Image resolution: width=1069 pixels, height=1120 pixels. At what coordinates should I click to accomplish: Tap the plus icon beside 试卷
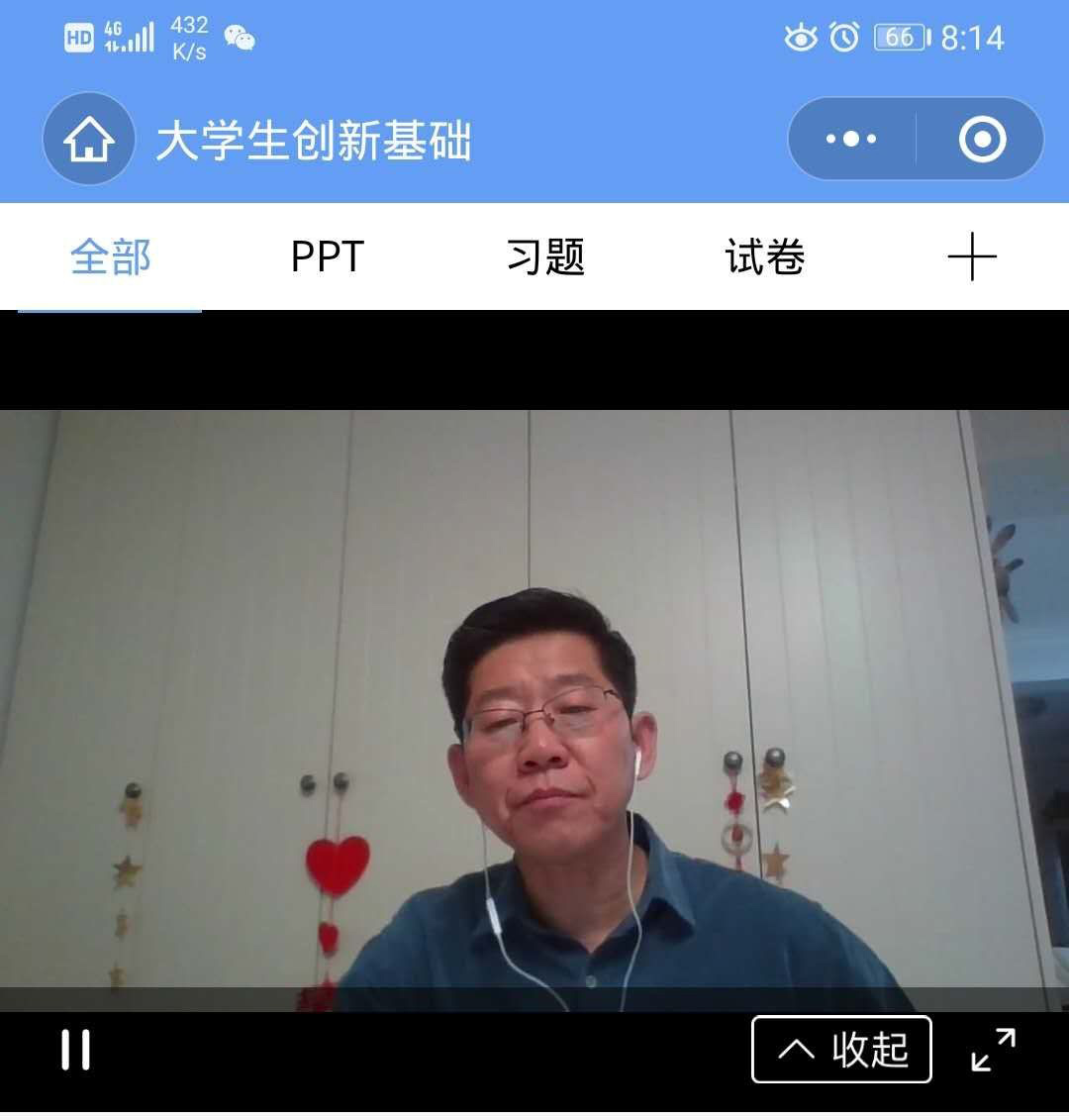coord(972,257)
